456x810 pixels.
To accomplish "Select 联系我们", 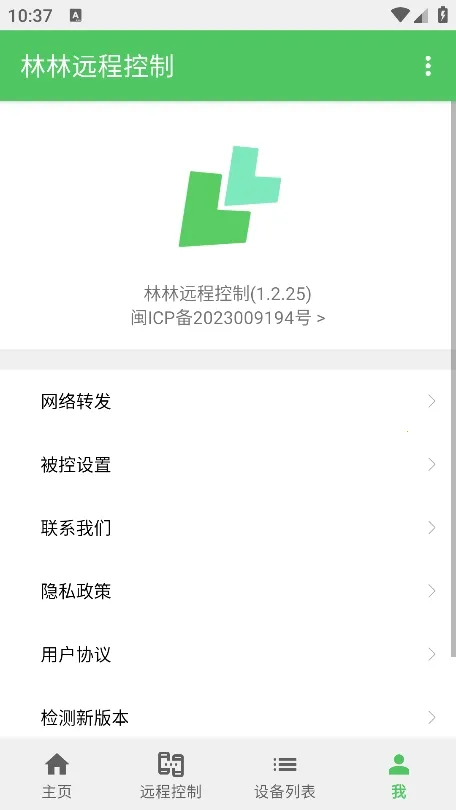I will pyautogui.click(x=228, y=528).
